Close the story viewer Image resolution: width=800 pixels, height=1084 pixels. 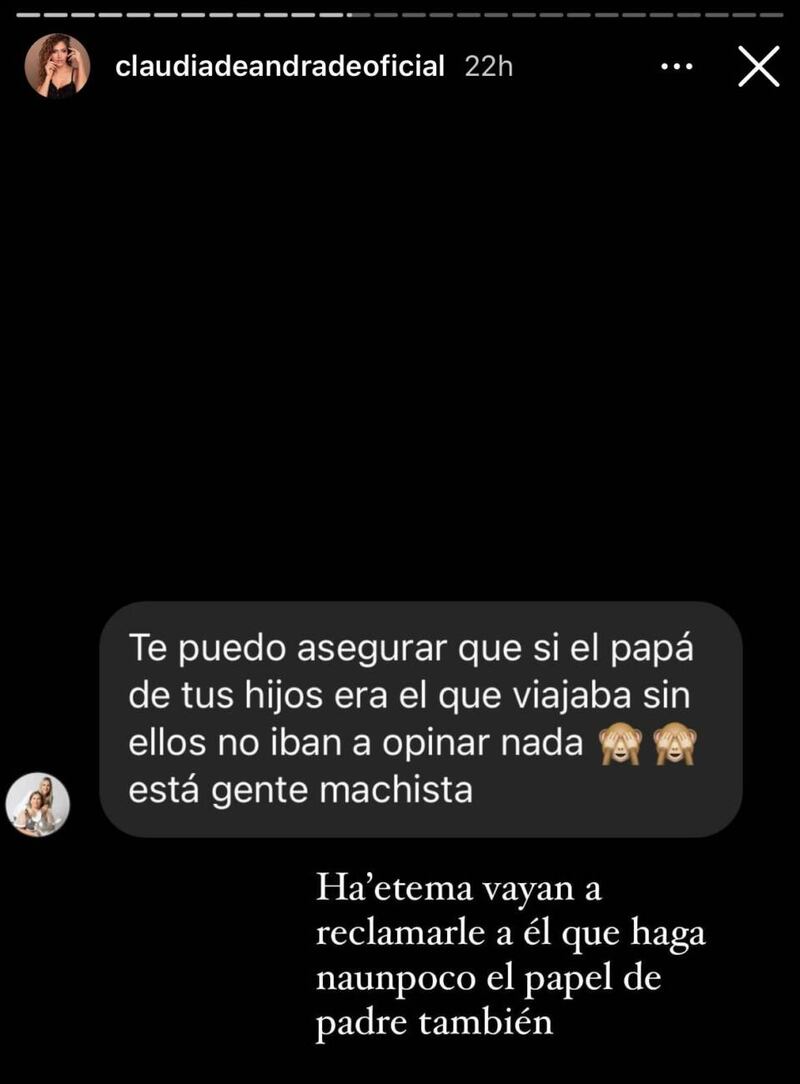pyautogui.click(x=758, y=67)
